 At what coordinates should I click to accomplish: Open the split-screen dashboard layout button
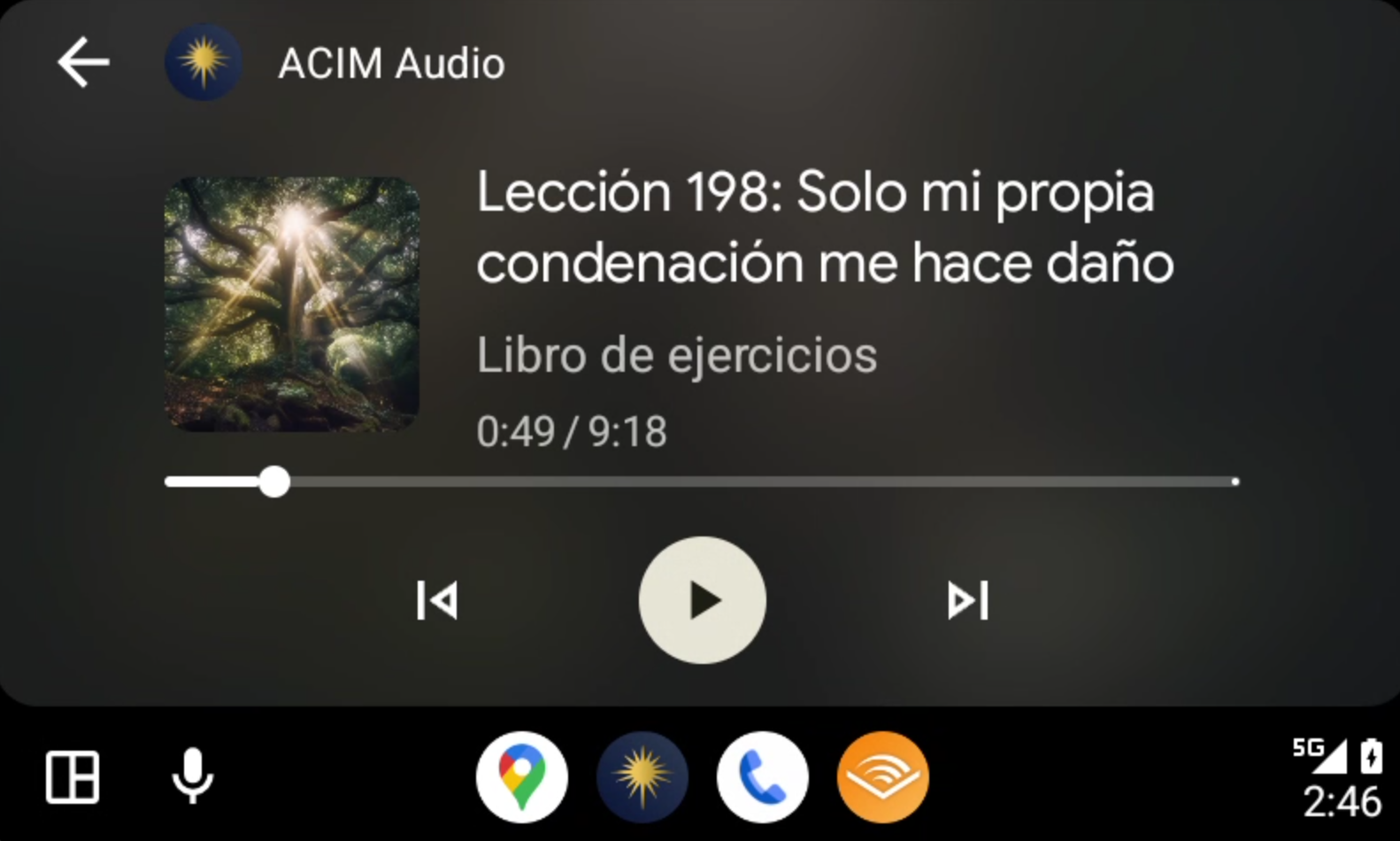point(73,777)
